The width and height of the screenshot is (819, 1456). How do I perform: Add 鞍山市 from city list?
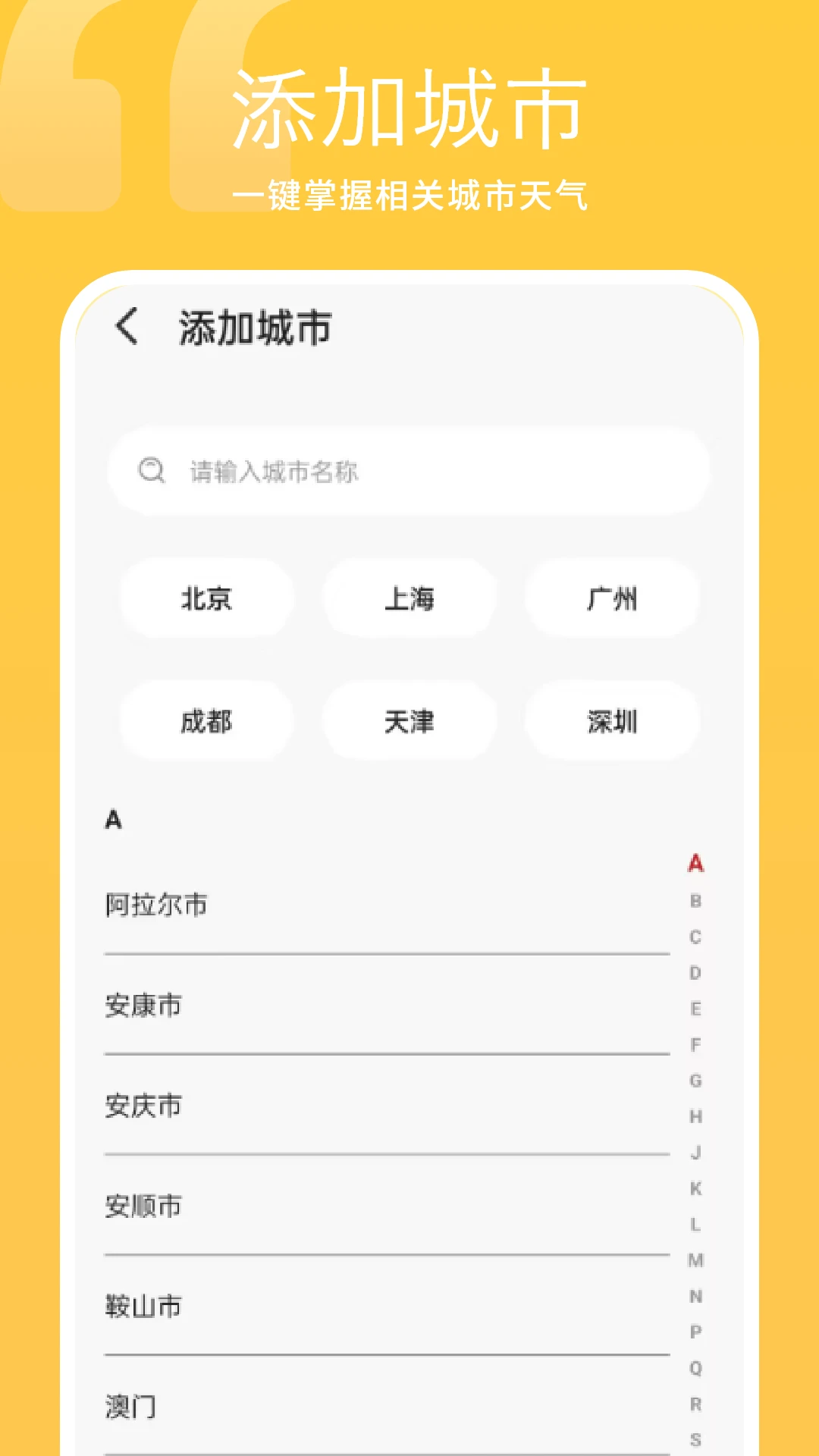point(142,1305)
